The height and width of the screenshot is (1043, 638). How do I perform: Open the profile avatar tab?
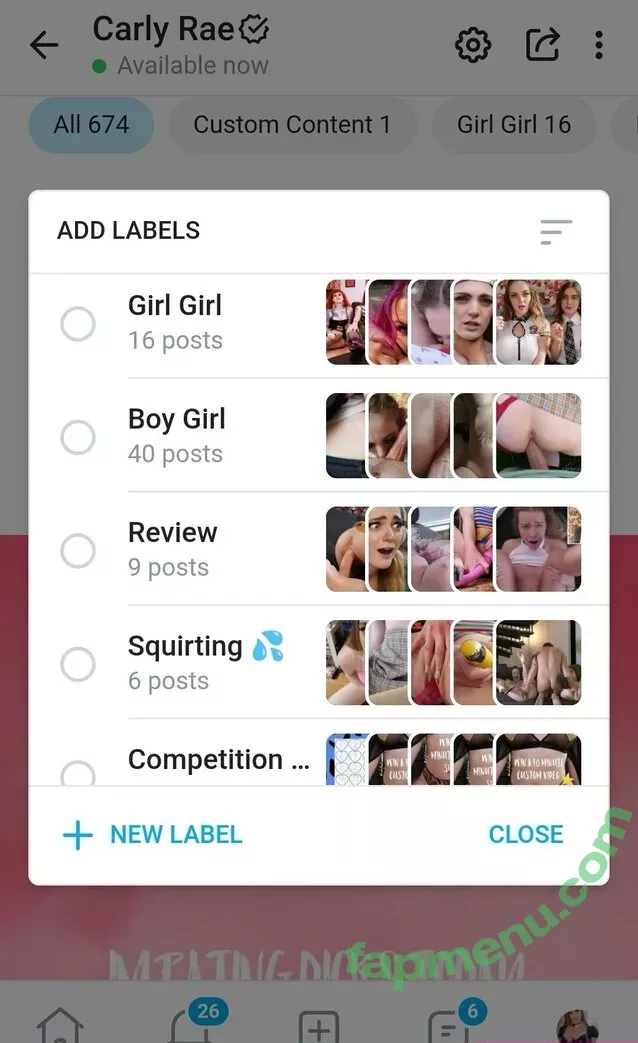pos(578,1027)
